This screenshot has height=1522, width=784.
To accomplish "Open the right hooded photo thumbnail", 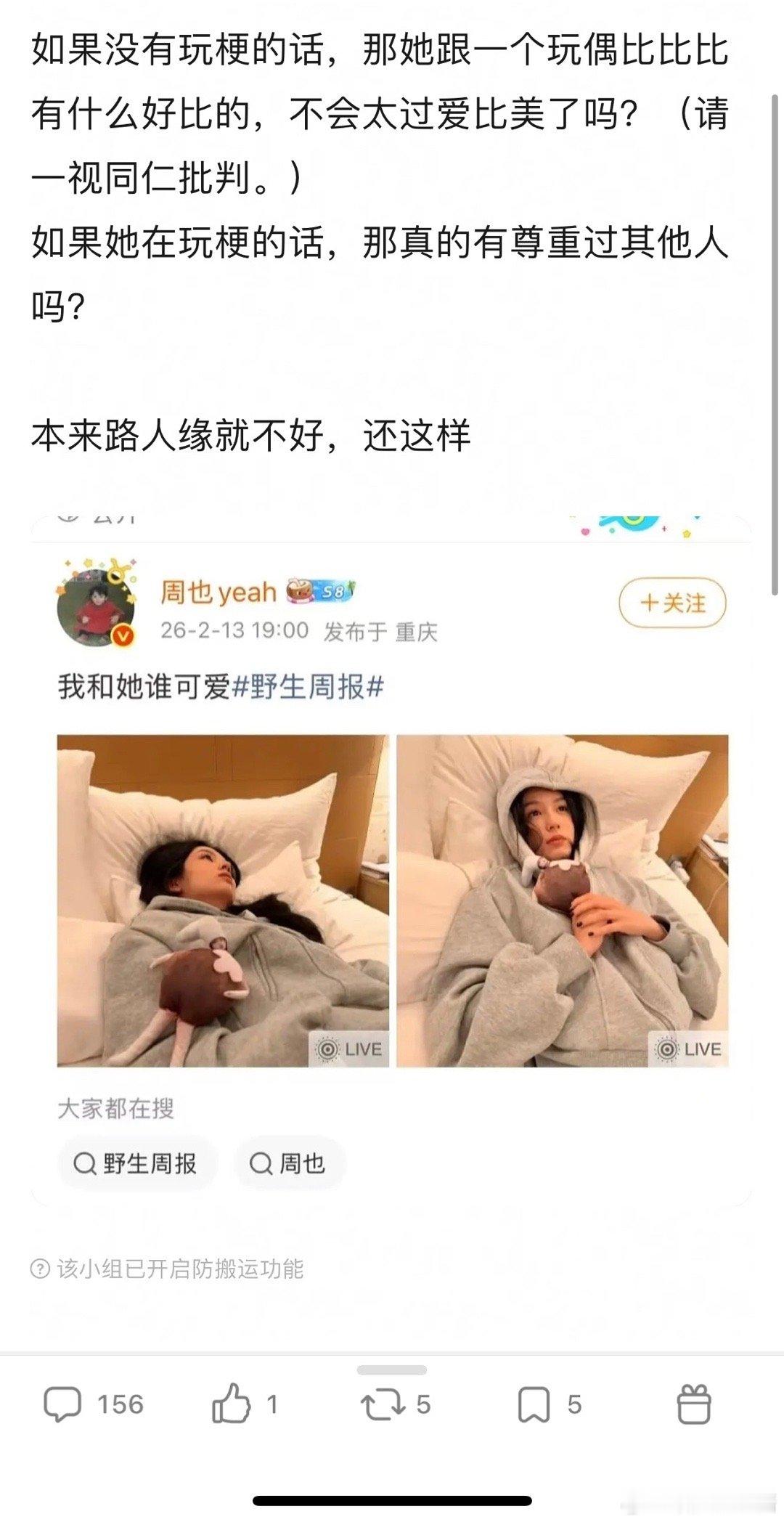I will [563, 900].
